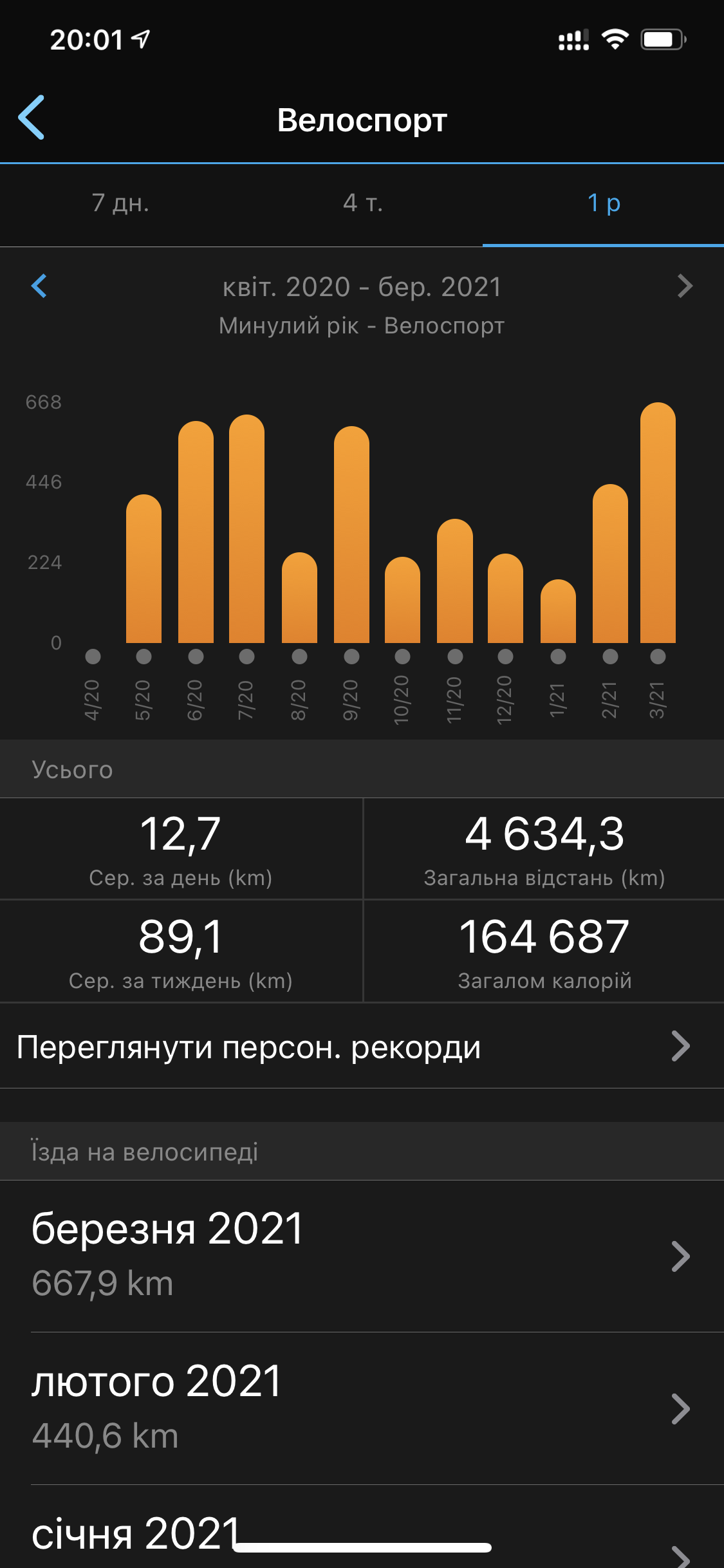The height and width of the screenshot is (1568, 724).
Task: Switch to the 7 дн. tab
Action: pyautogui.click(x=120, y=203)
